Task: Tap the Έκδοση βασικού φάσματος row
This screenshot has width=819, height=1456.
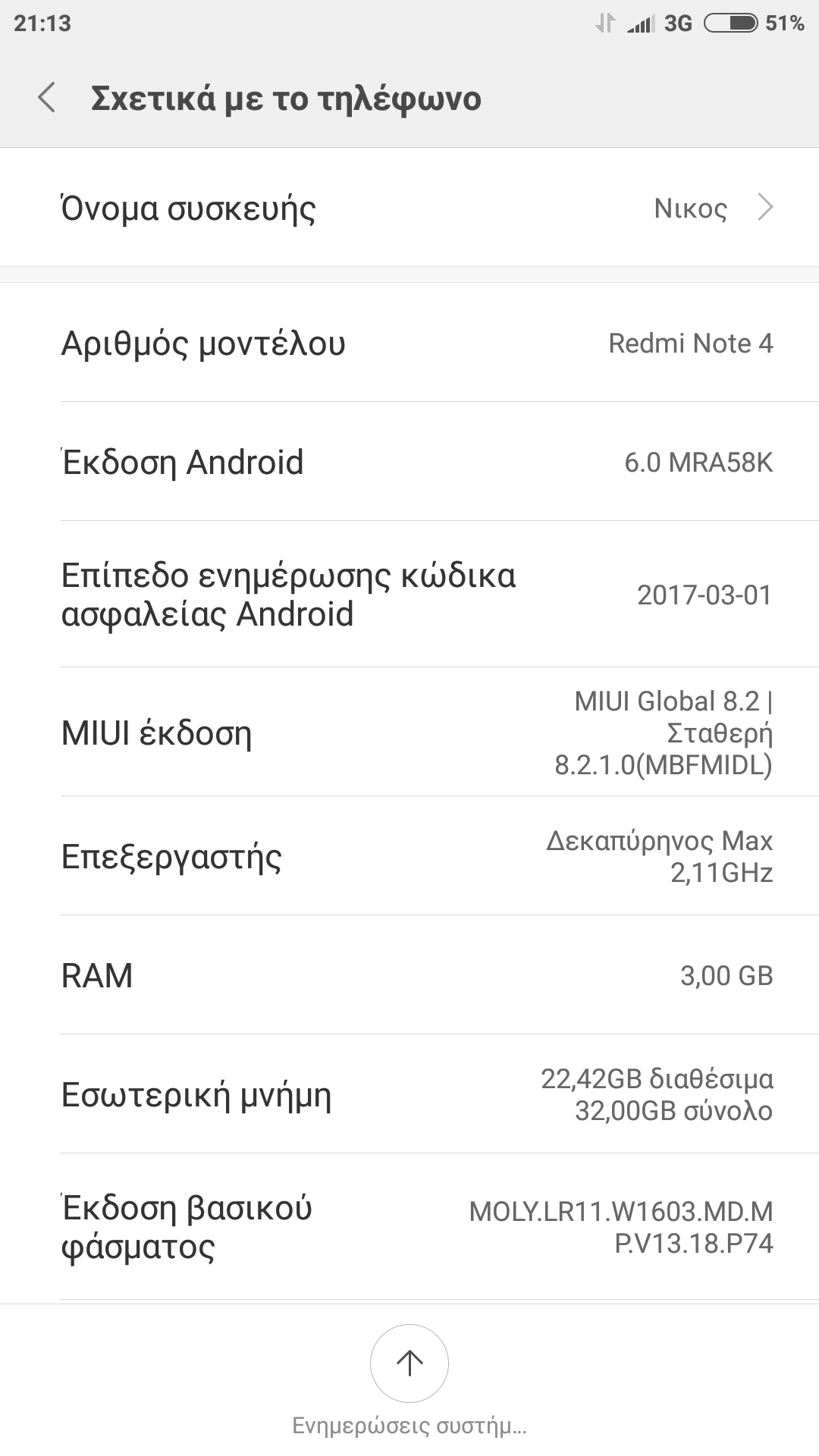Action: point(409,1227)
